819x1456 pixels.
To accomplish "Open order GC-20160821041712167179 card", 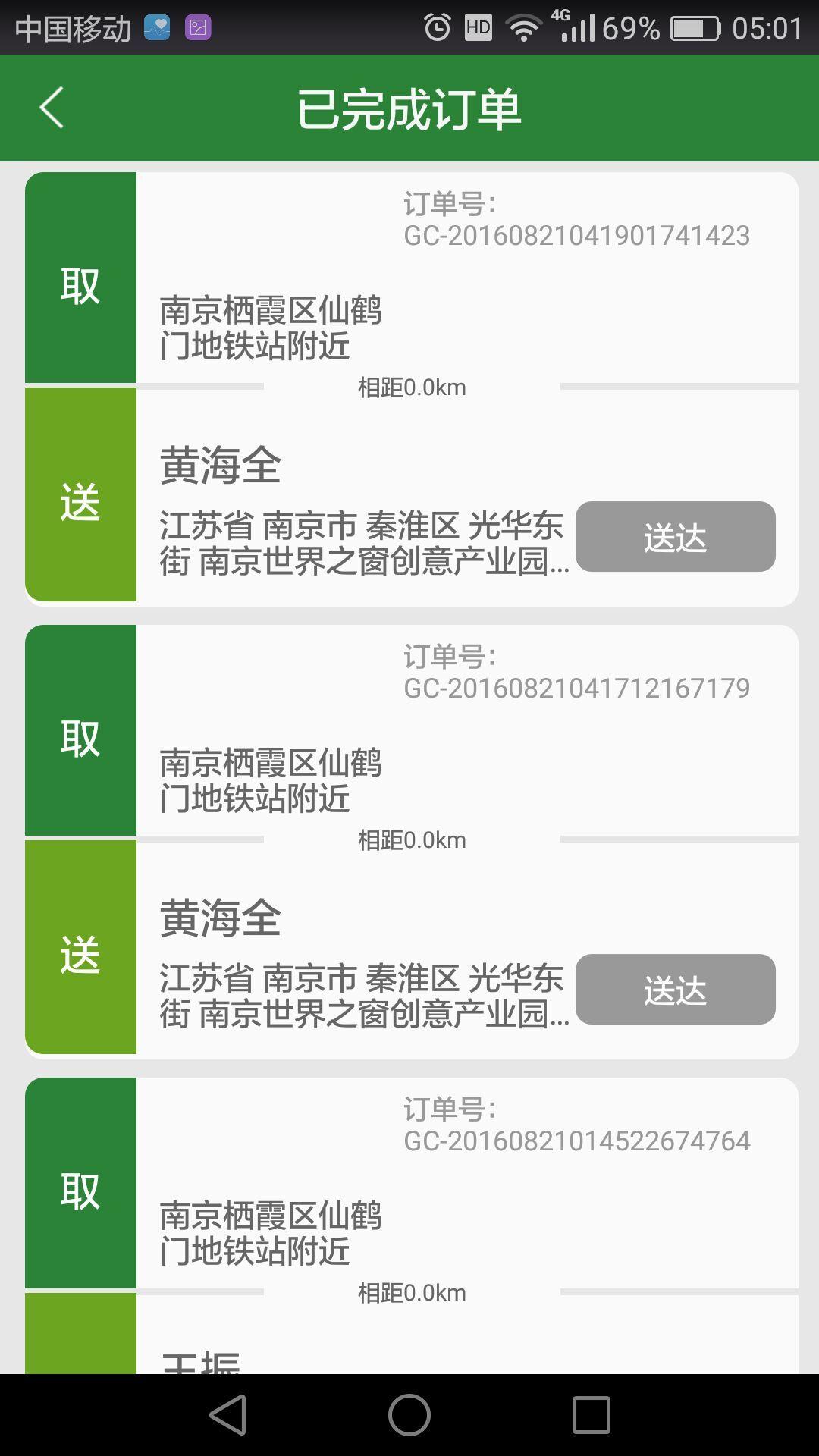I will 412,842.
